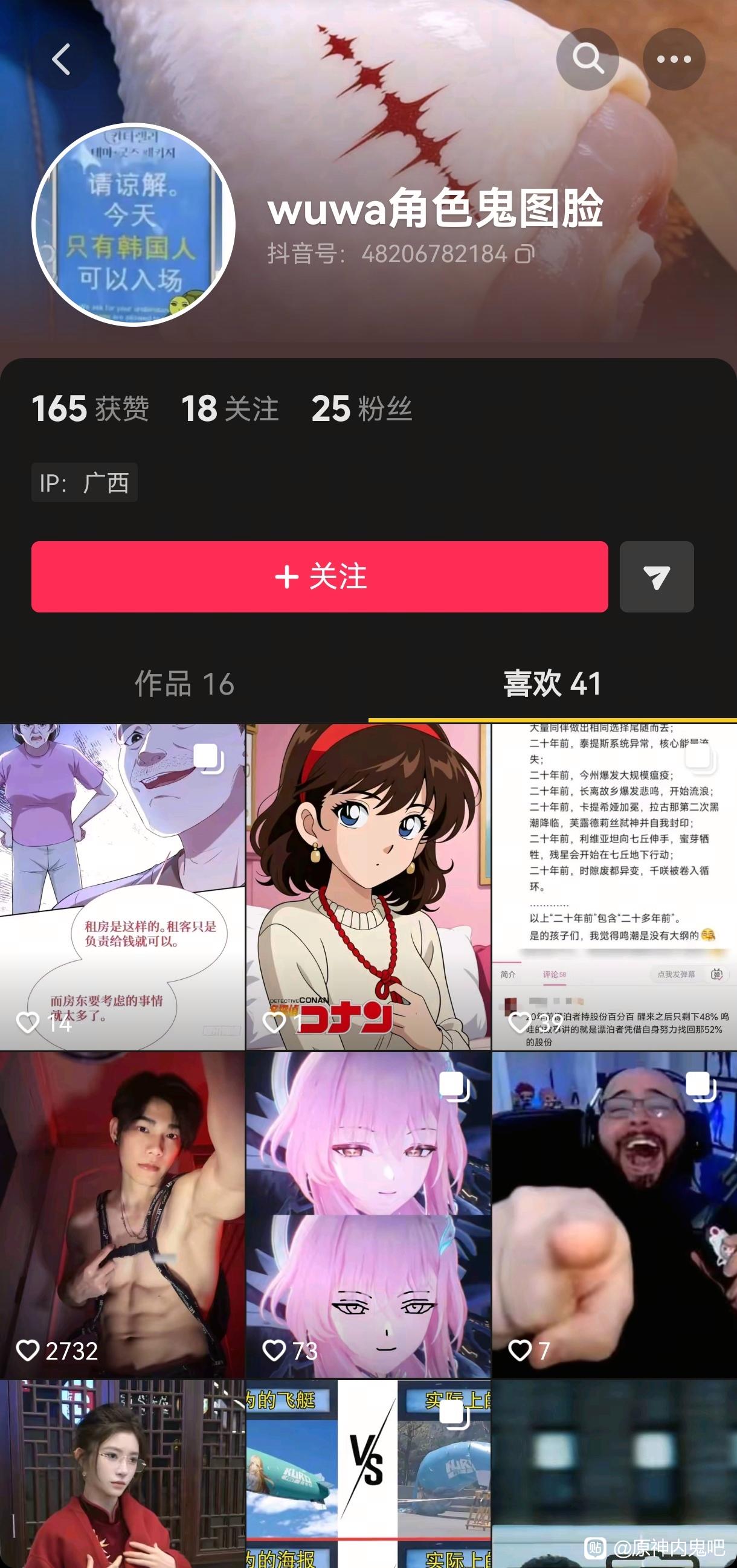Go back using the top-left arrow
737x1568 pixels.
61,59
